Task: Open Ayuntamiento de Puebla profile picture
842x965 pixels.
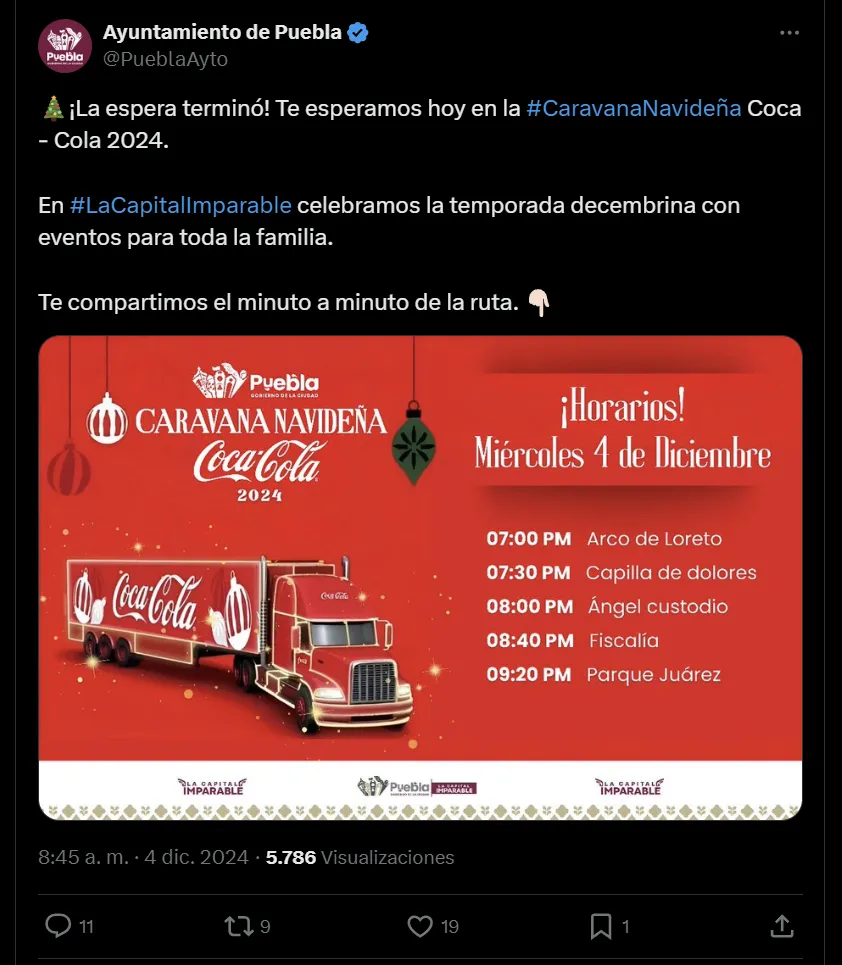Action: [x=65, y=46]
